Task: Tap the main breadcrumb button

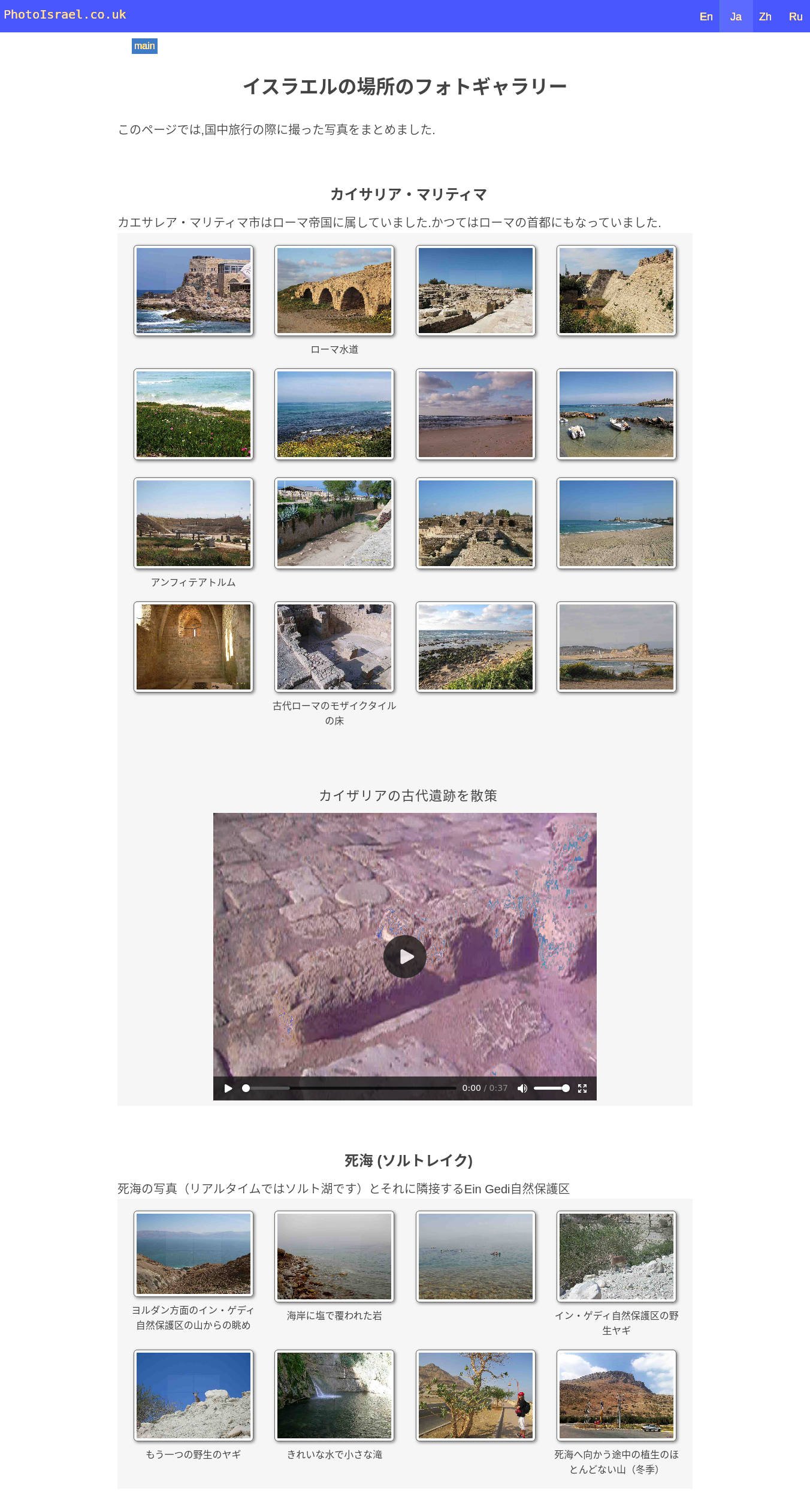Action: 144,46
